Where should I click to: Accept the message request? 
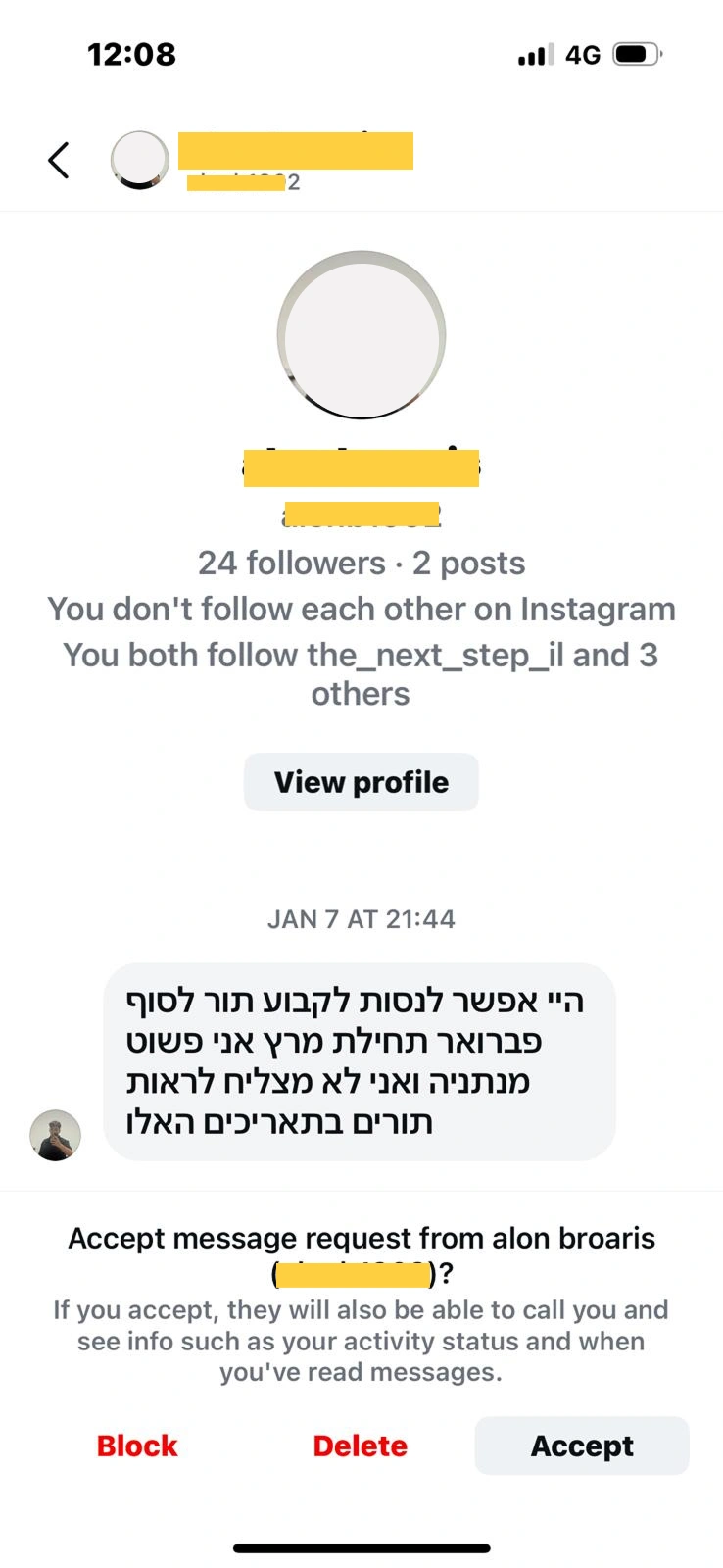click(x=582, y=1445)
